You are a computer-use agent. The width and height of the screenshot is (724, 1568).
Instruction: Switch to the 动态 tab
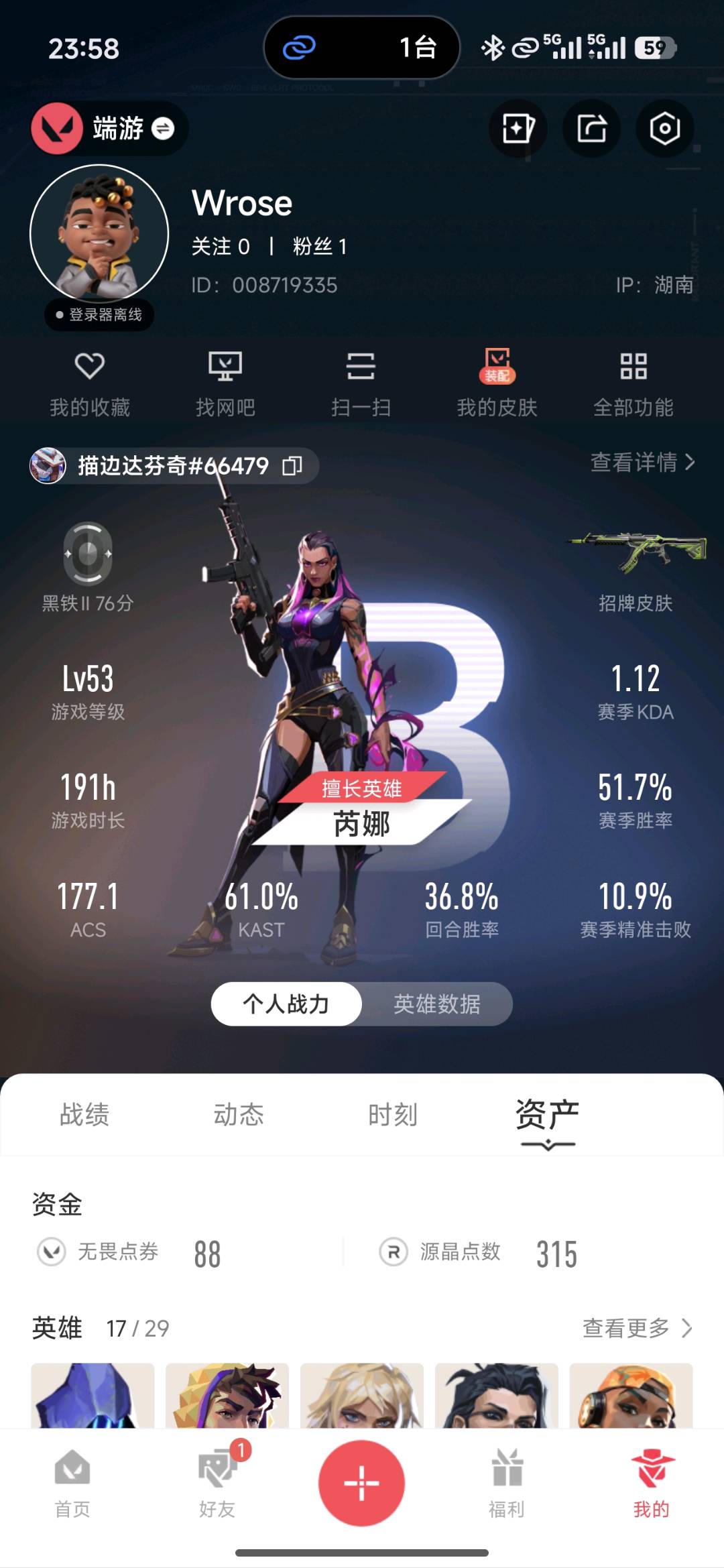(239, 1114)
